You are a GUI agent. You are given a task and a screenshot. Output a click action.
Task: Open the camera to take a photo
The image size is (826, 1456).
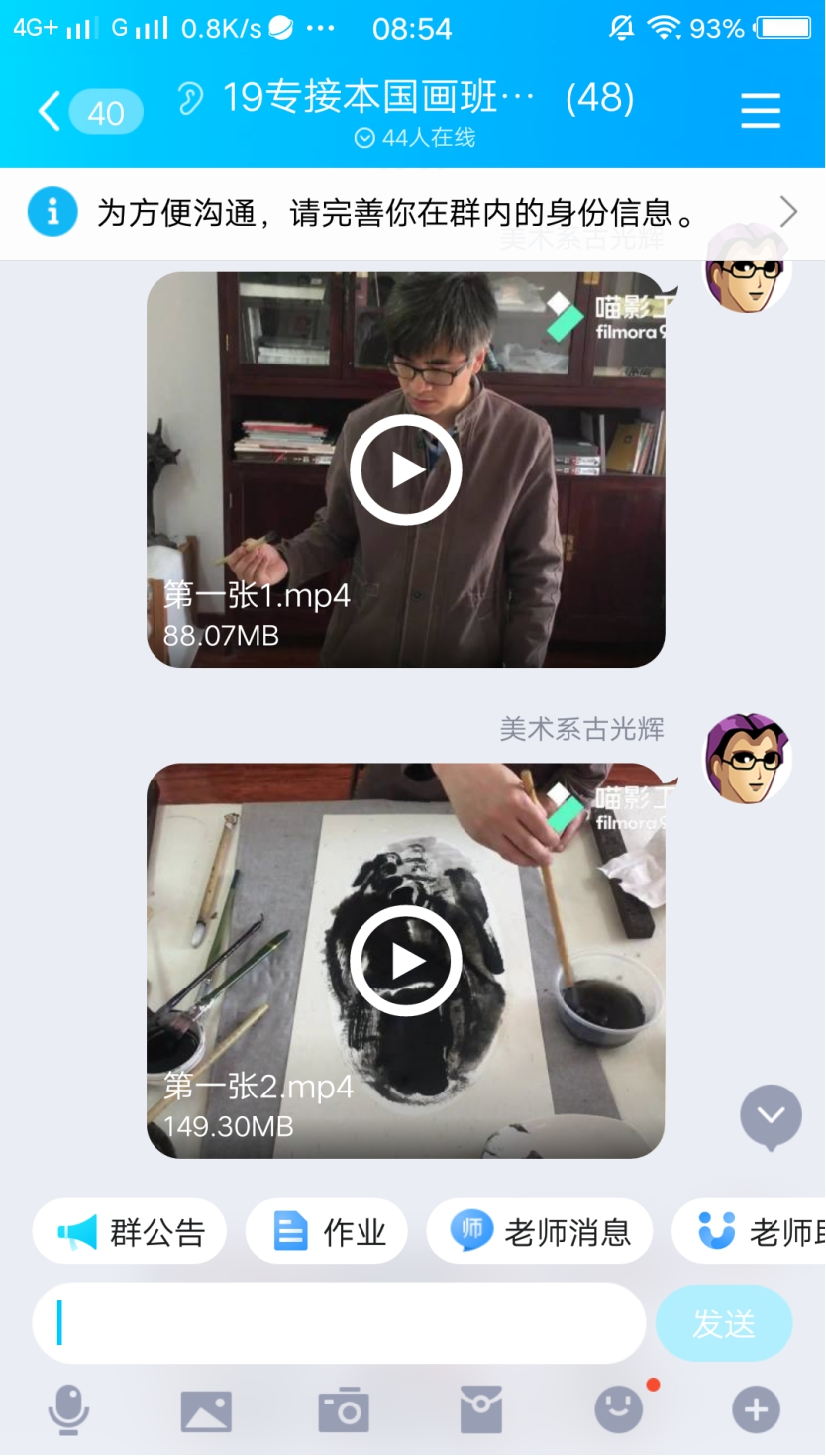click(344, 1409)
